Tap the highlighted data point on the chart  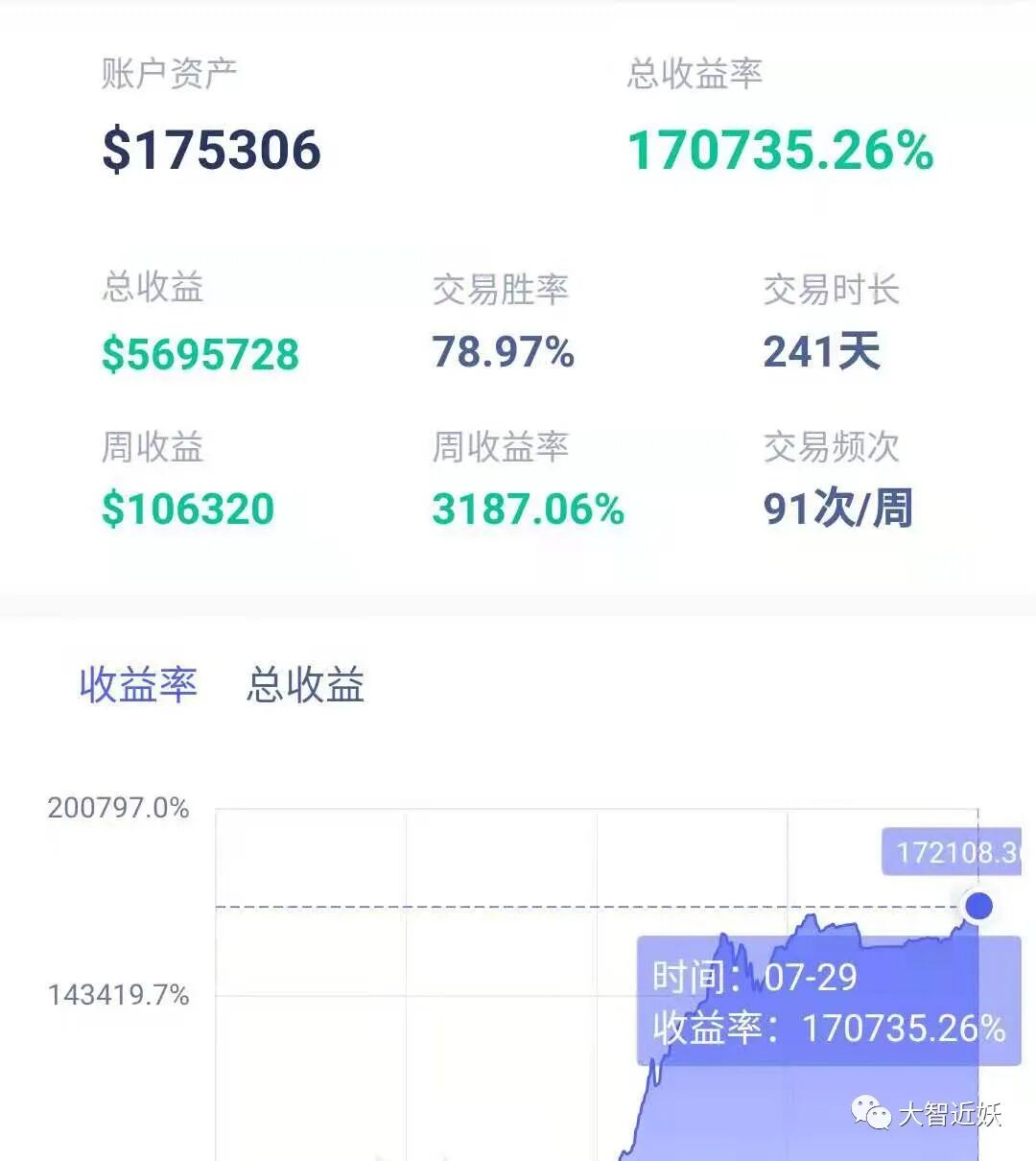[978, 906]
